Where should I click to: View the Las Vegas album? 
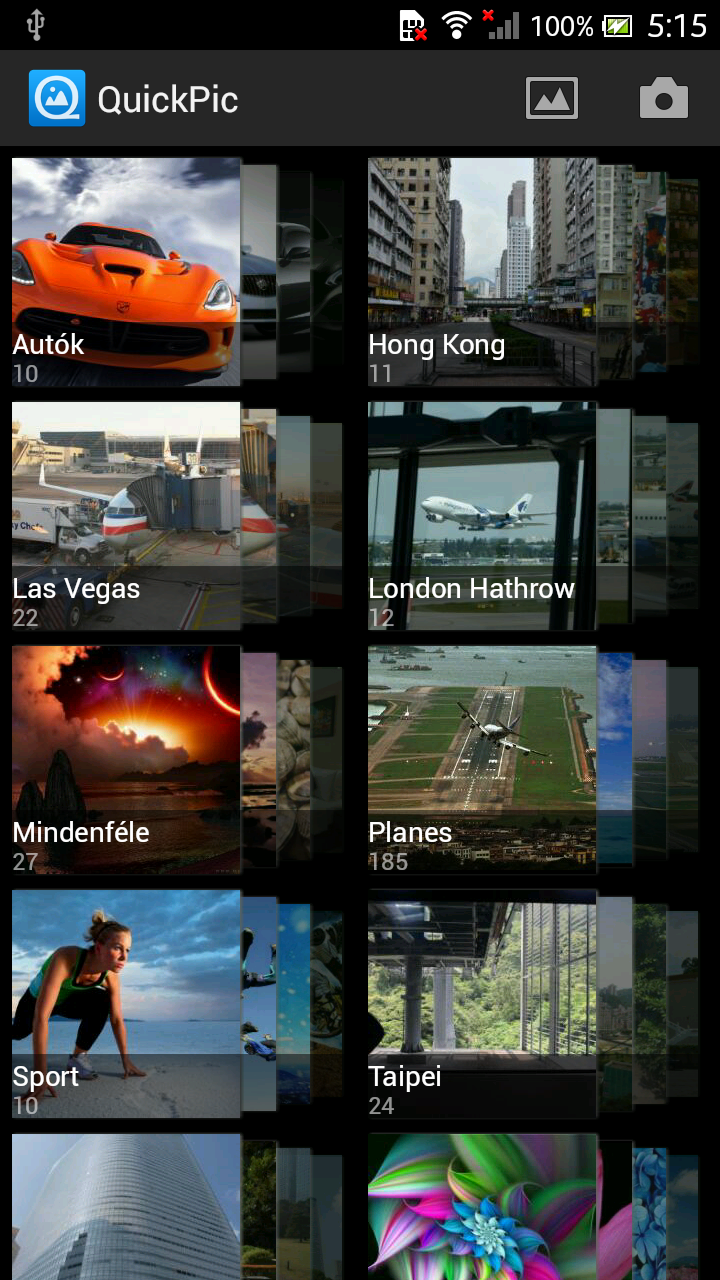126,515
